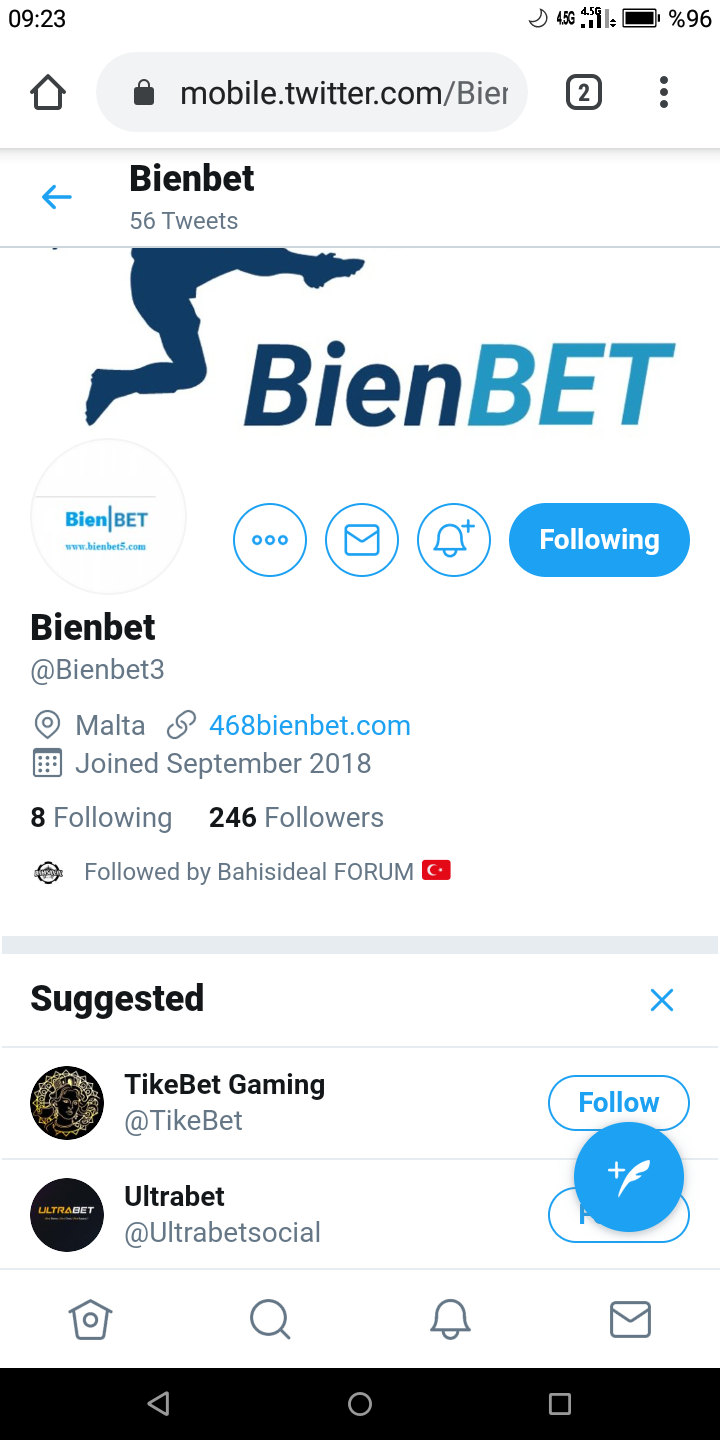Screen dimensions: 720x1440
Task: Compose a new tweet
Action: click(x=629, y=1177)
